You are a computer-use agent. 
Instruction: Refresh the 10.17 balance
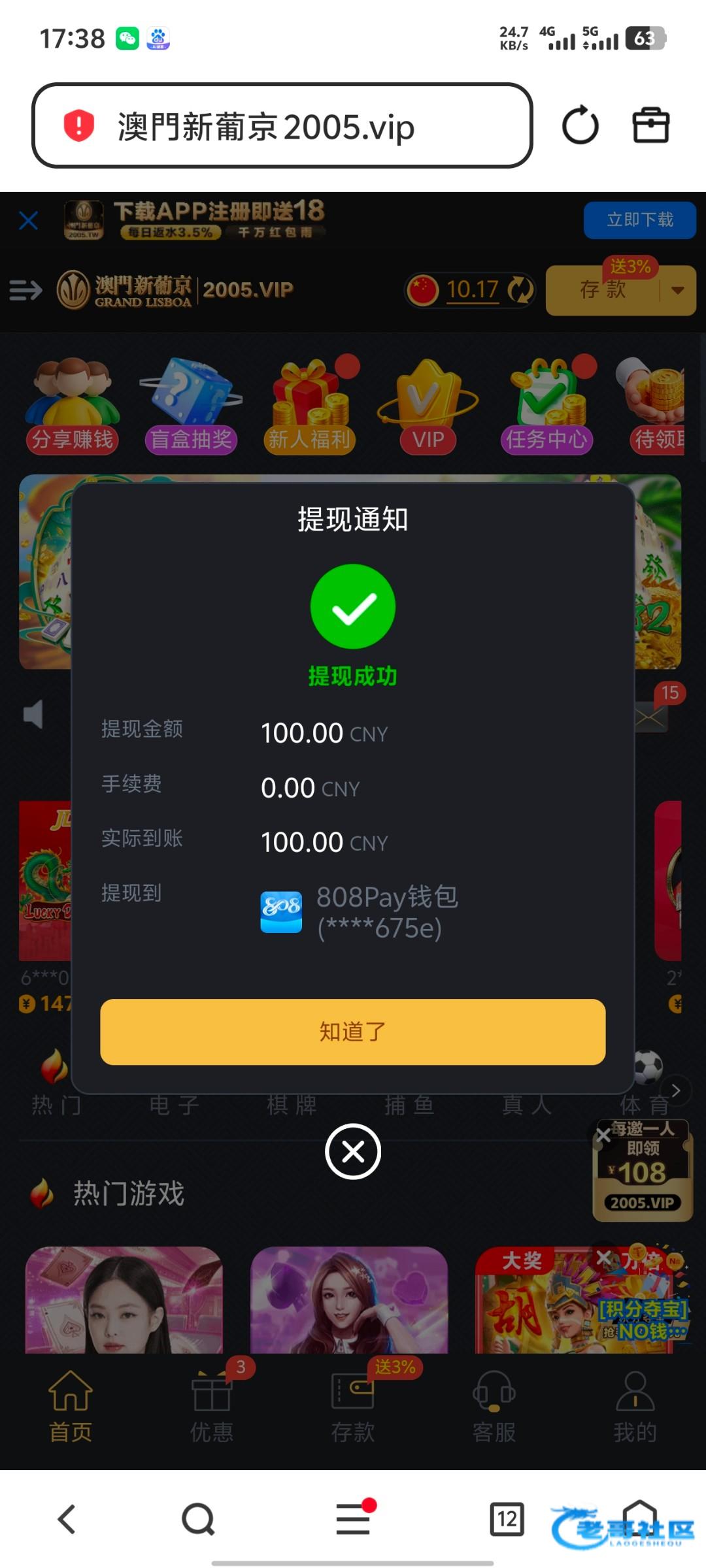[x=520, y=290]
